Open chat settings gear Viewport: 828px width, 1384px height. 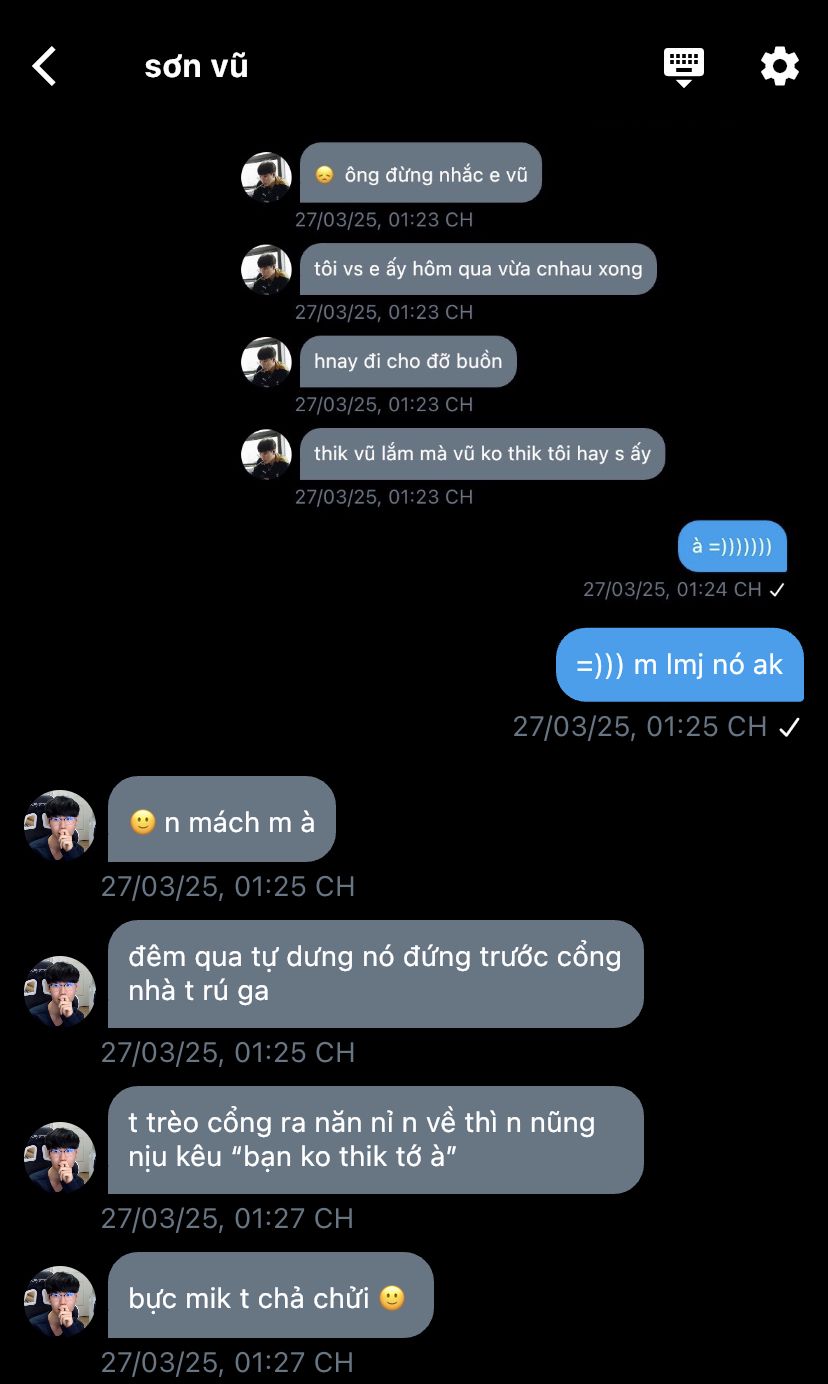(x=780, y=66)
